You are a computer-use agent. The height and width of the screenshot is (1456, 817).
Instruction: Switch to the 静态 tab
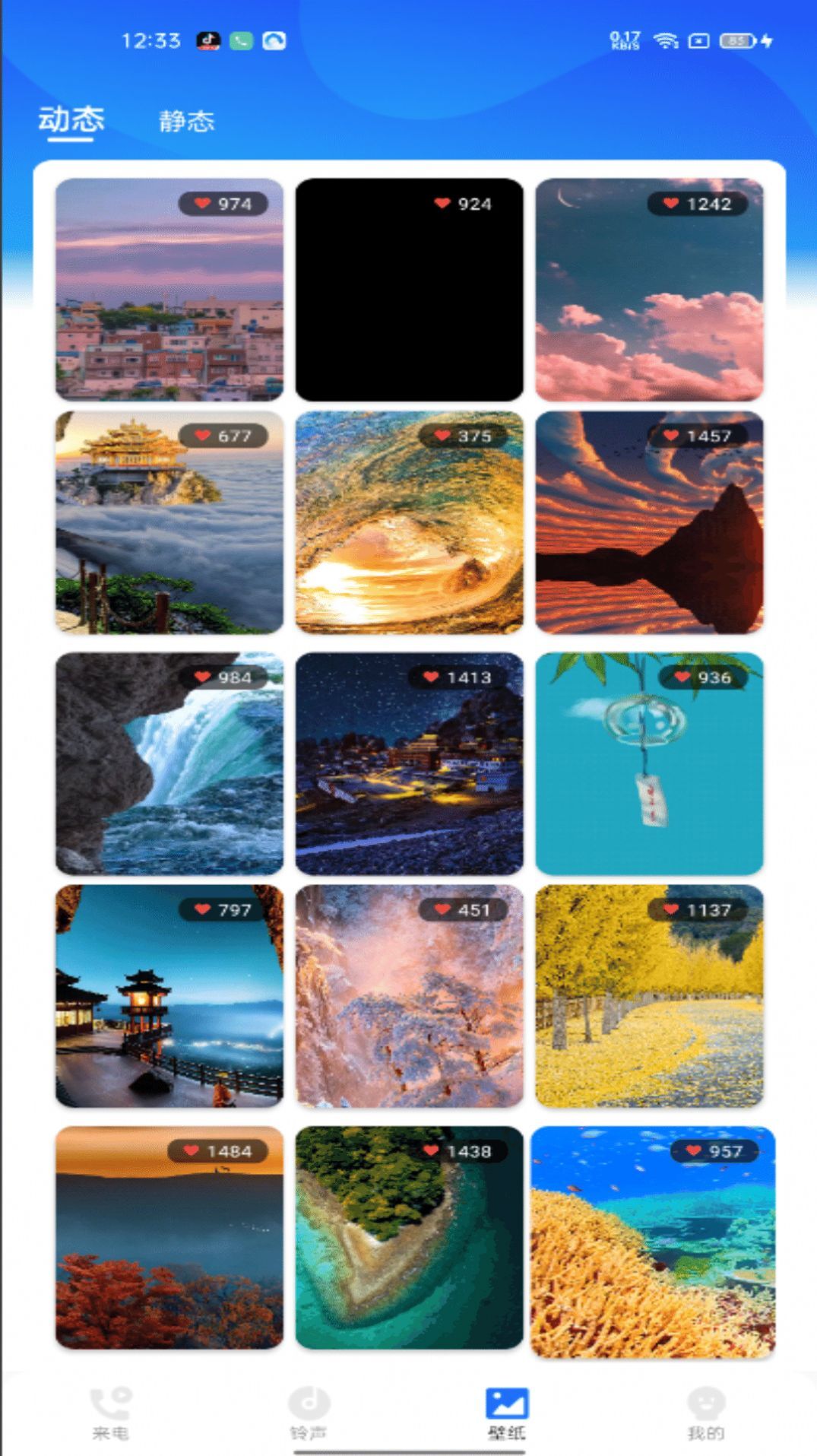(x=186, y=121)
